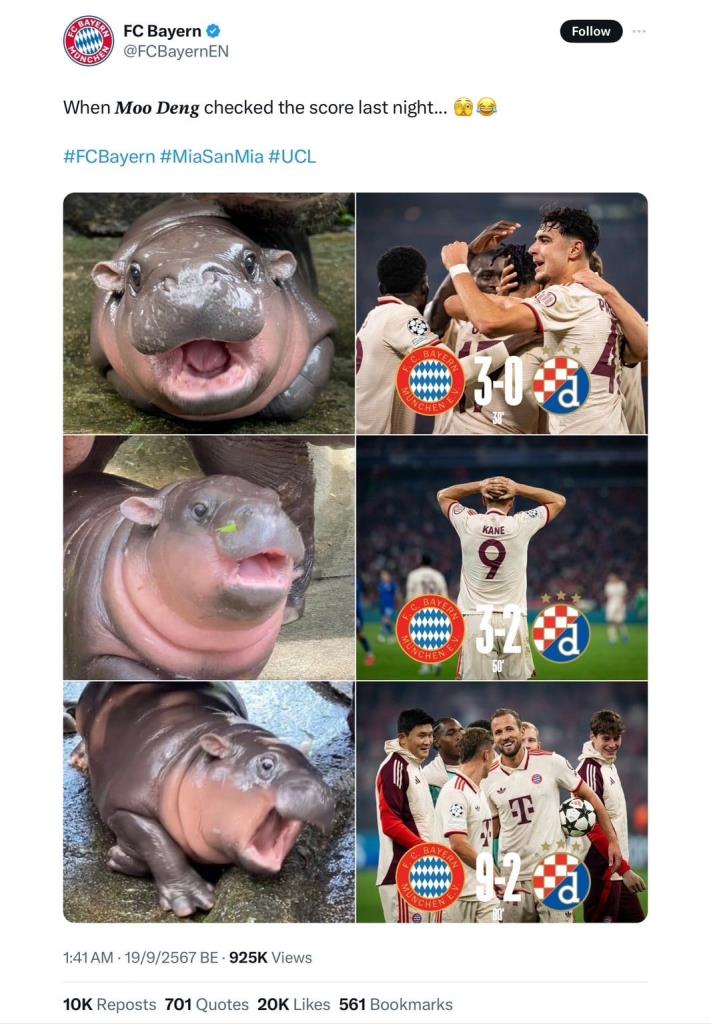711x1024 pixels.
Task: Open the @FCBayernEN profile handle
Action: click(x=175, y=51)
